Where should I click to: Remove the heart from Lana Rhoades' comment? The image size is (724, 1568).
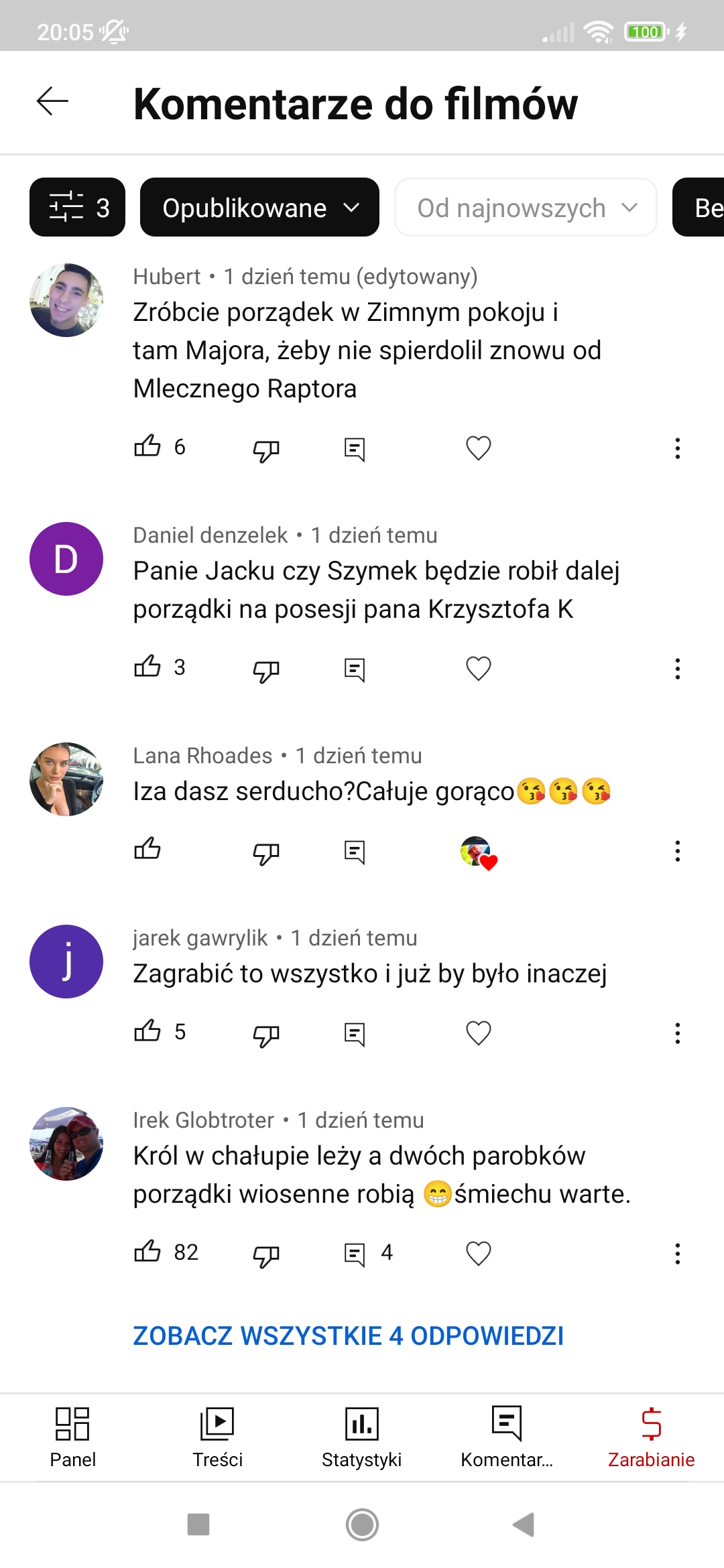[x=478, y=852]
